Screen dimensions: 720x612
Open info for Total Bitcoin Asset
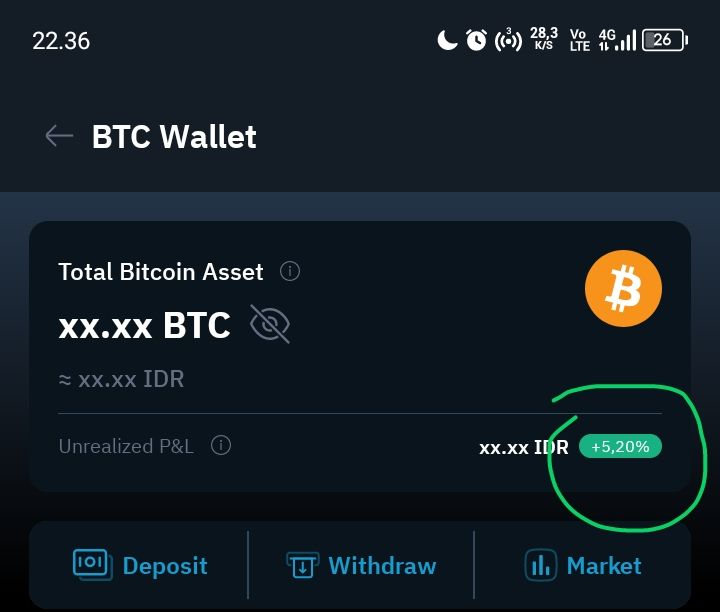(x=290, y=271)
